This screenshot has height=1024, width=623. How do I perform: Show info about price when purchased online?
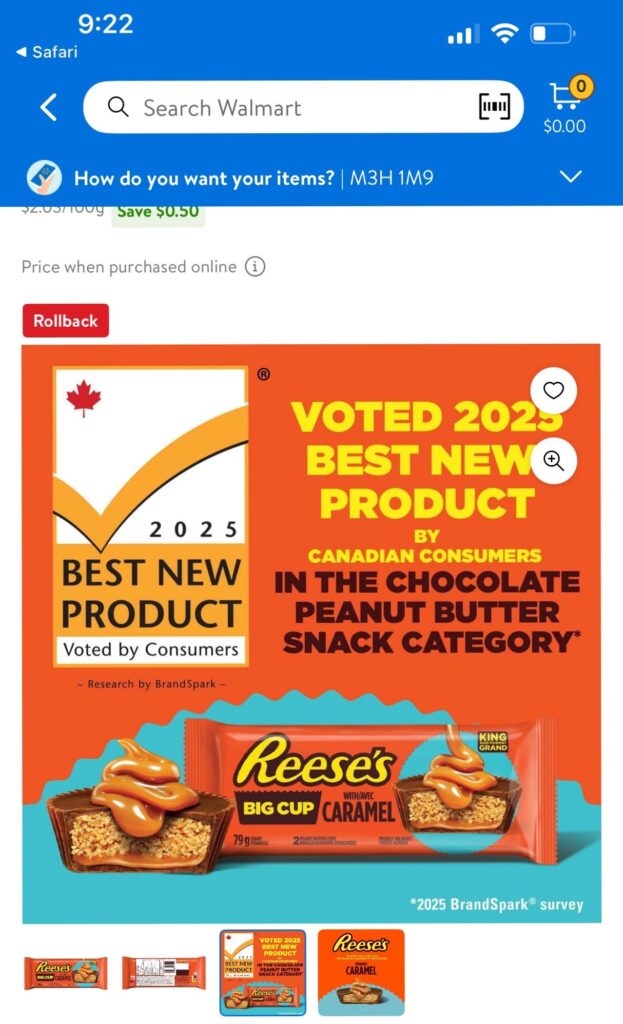[255, 266]
